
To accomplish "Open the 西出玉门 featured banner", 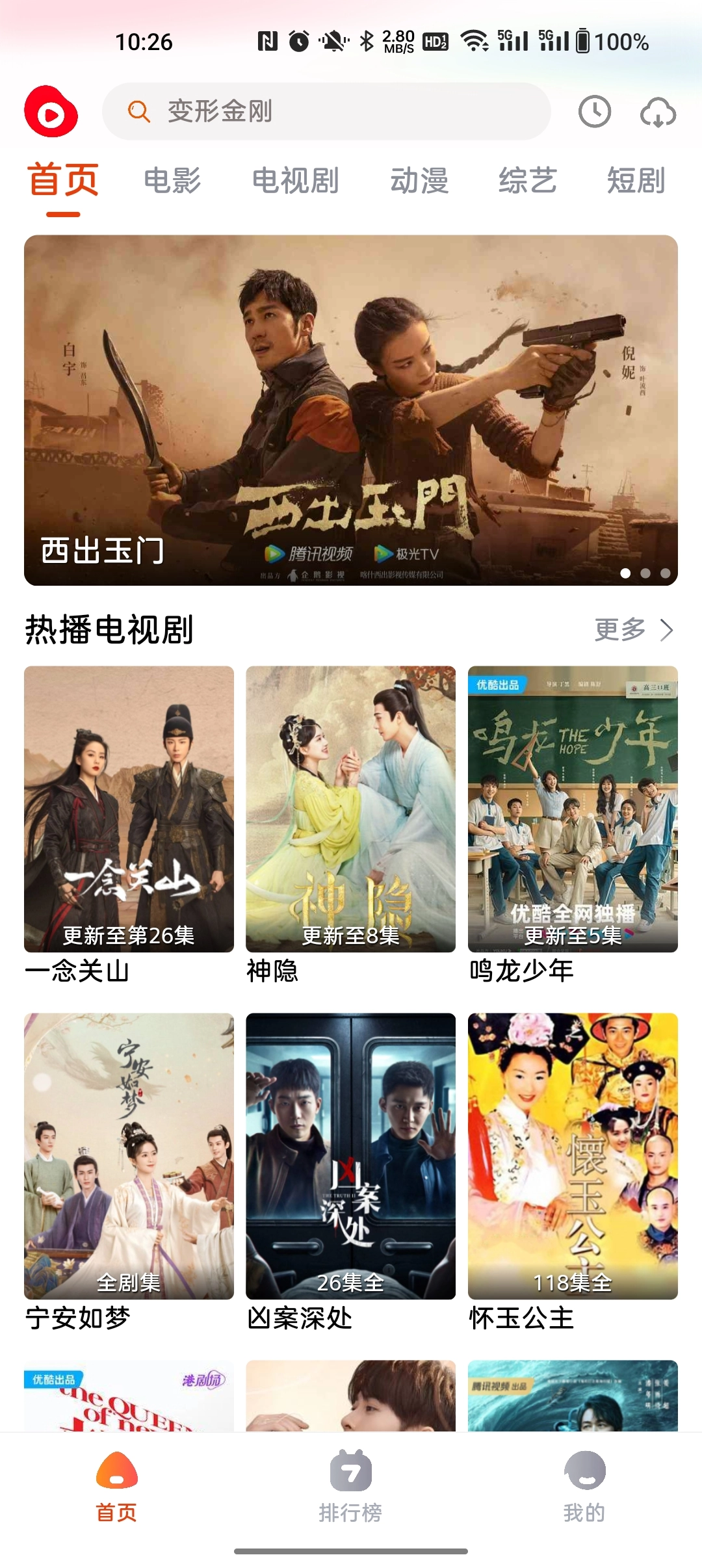I will click(x=351, y=410).
